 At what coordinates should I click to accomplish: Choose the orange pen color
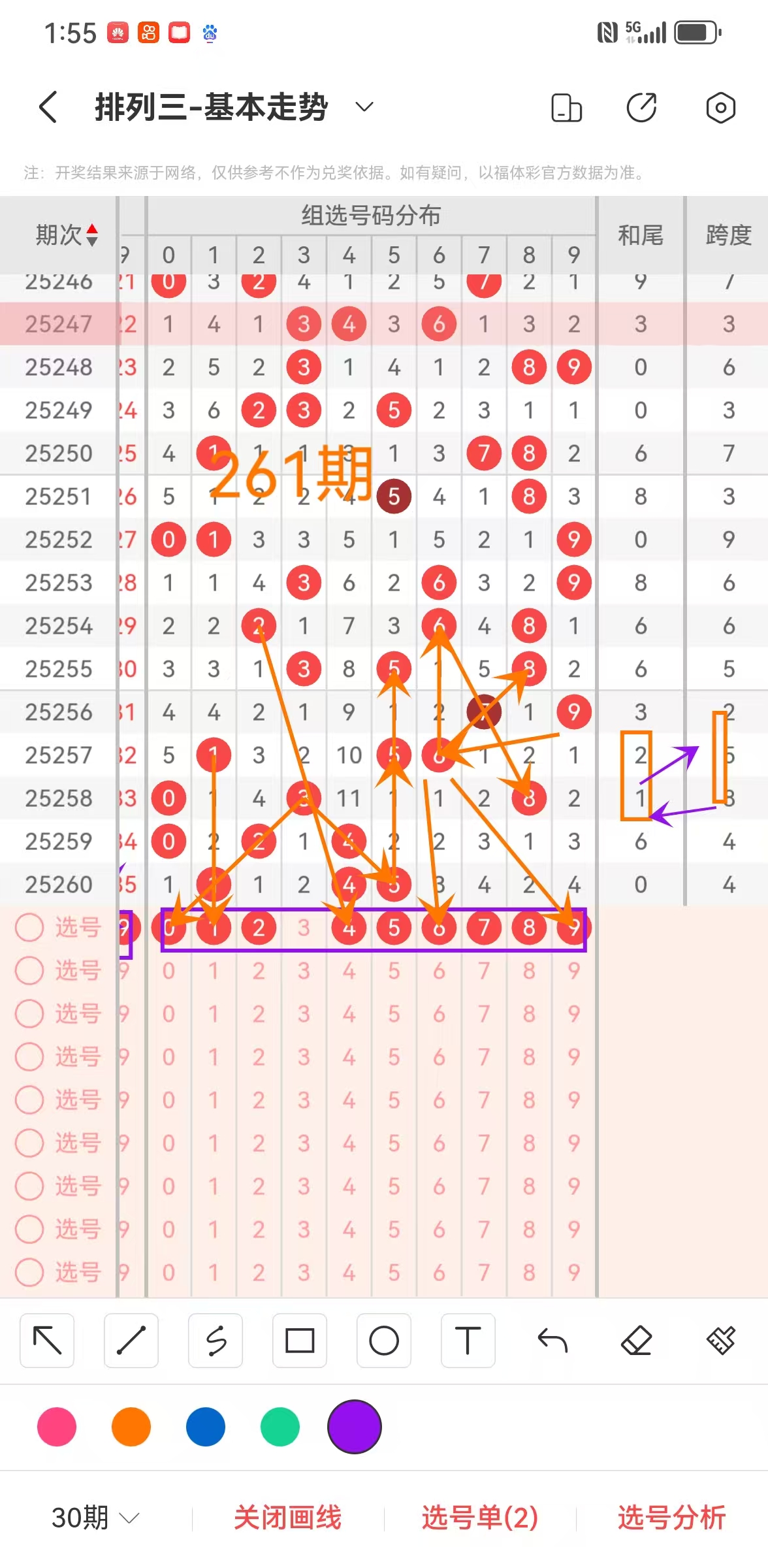[131, 1427]
